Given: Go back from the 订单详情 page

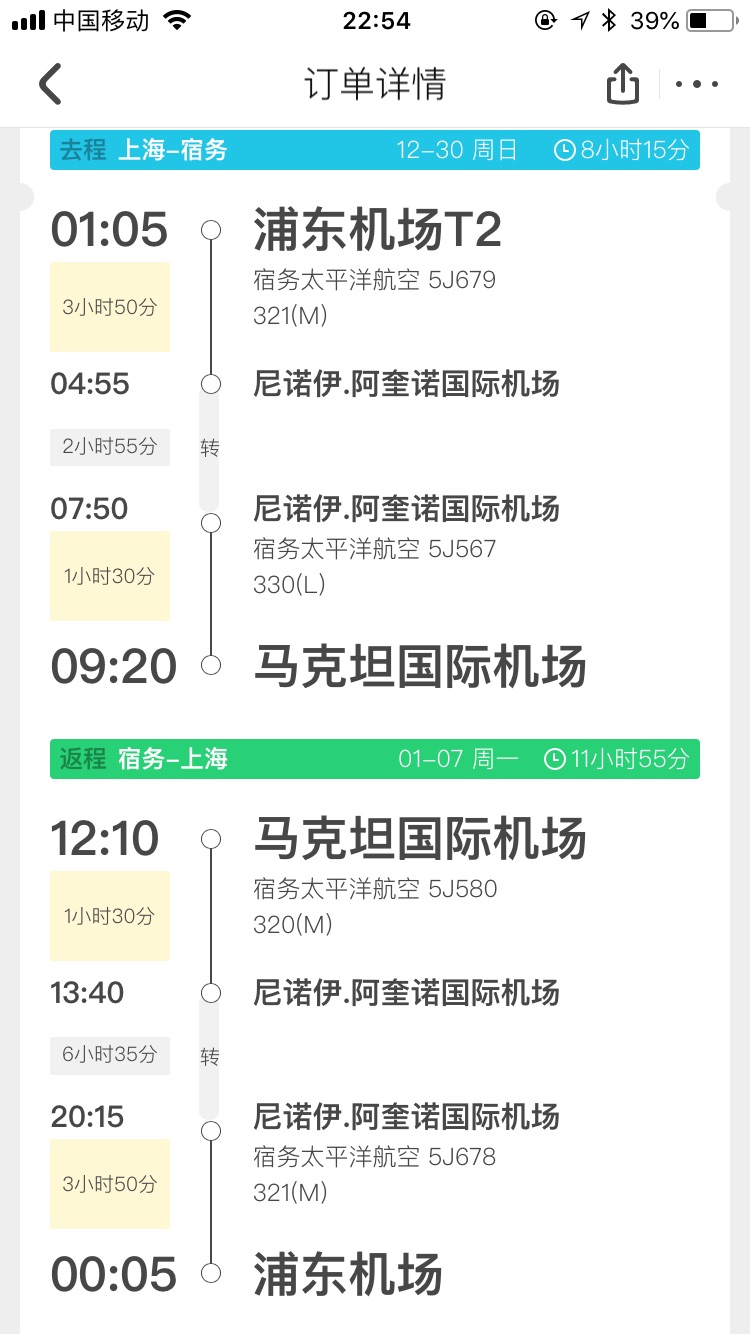Looking at the screenshot, I should pos(50,84).
